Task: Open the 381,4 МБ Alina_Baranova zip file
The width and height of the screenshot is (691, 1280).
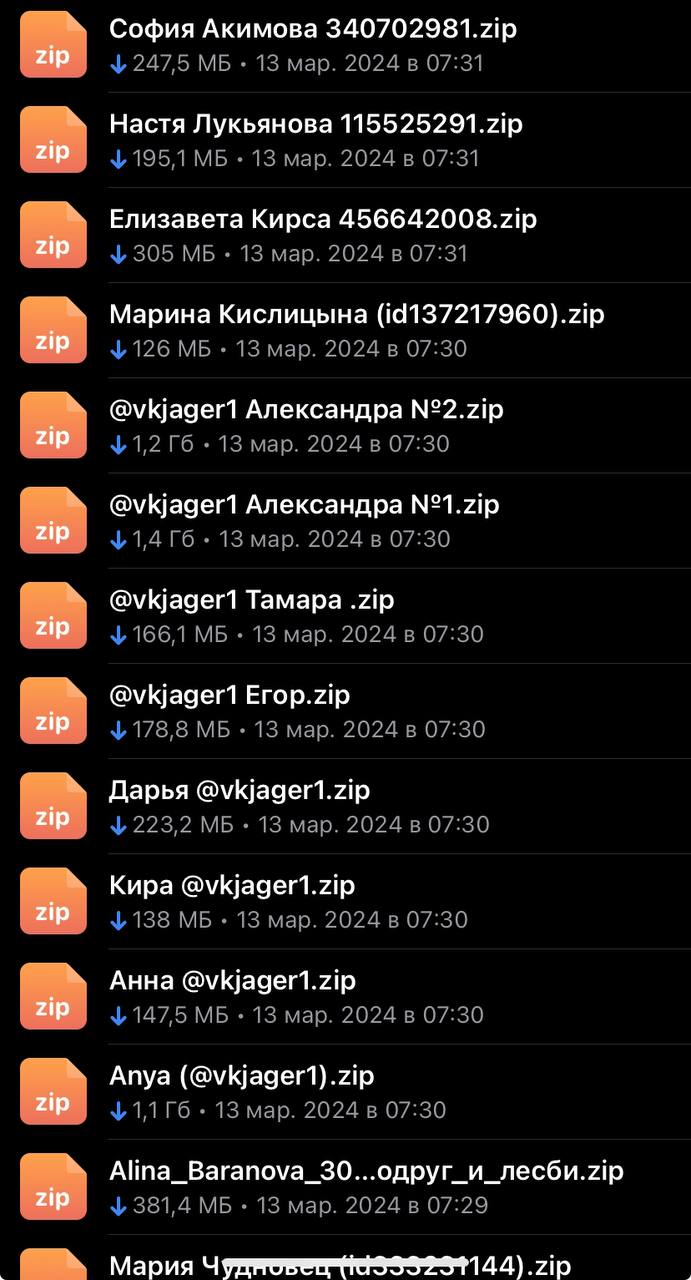Action: click(366, 1170)
